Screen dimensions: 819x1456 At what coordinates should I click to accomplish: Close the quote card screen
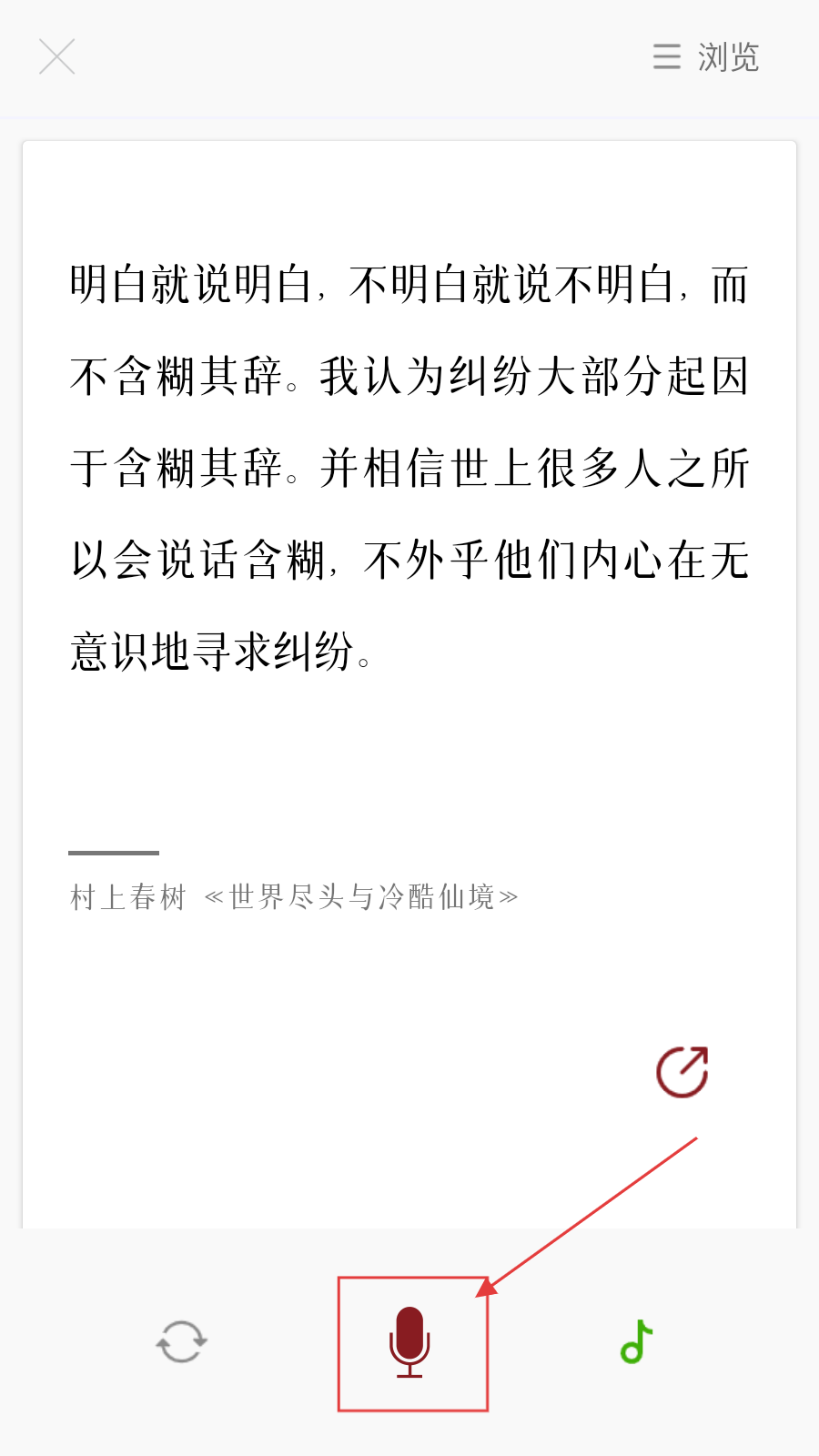pos(56,57)
